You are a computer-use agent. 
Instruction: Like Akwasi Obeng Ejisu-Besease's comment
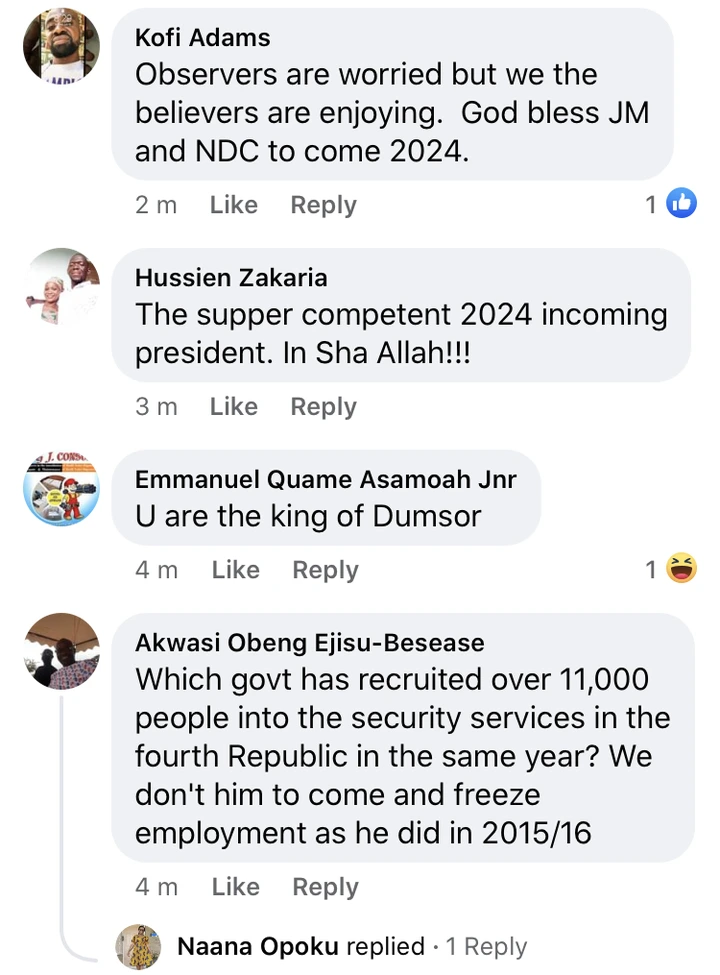pos(235,887)
